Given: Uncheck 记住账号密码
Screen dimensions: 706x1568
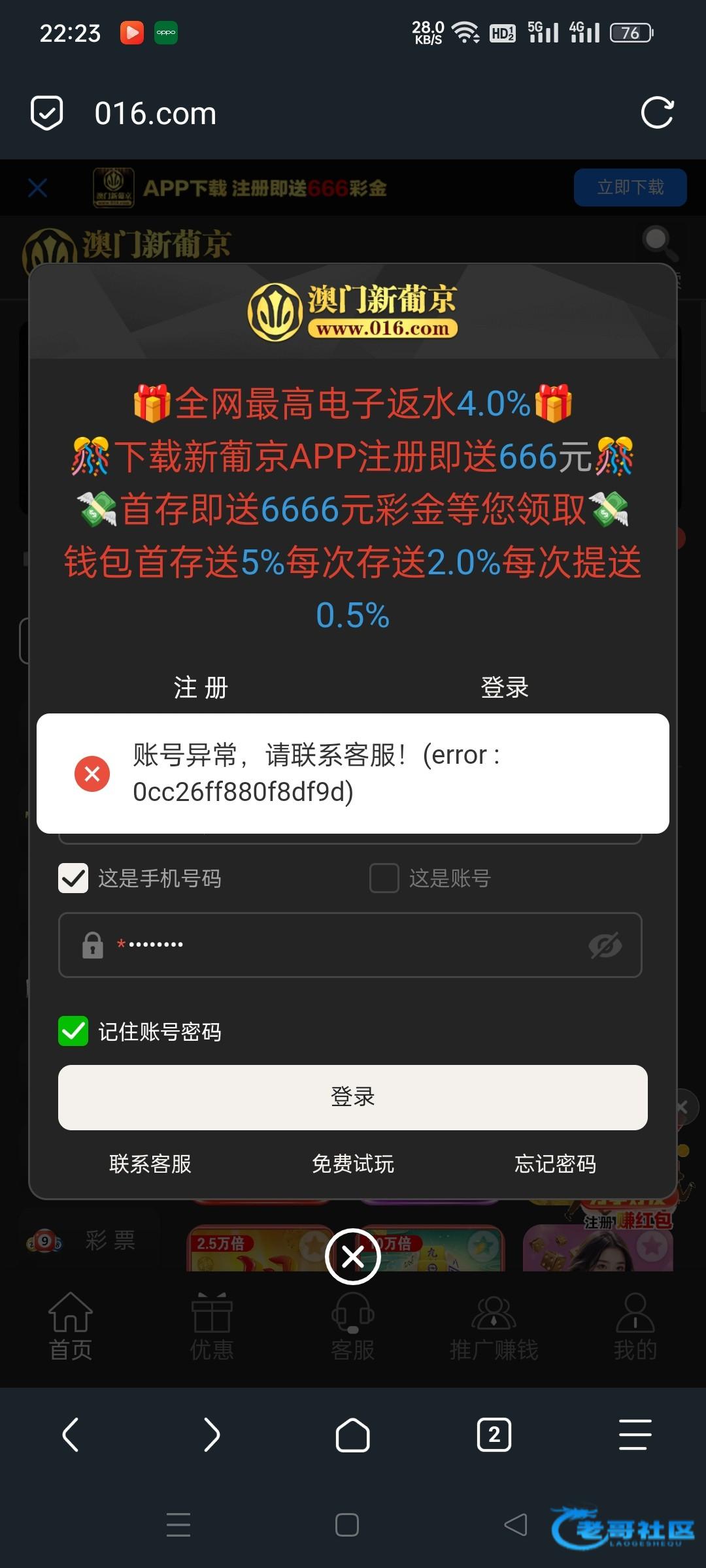Looking at the screenshot, I should 73,1032.
